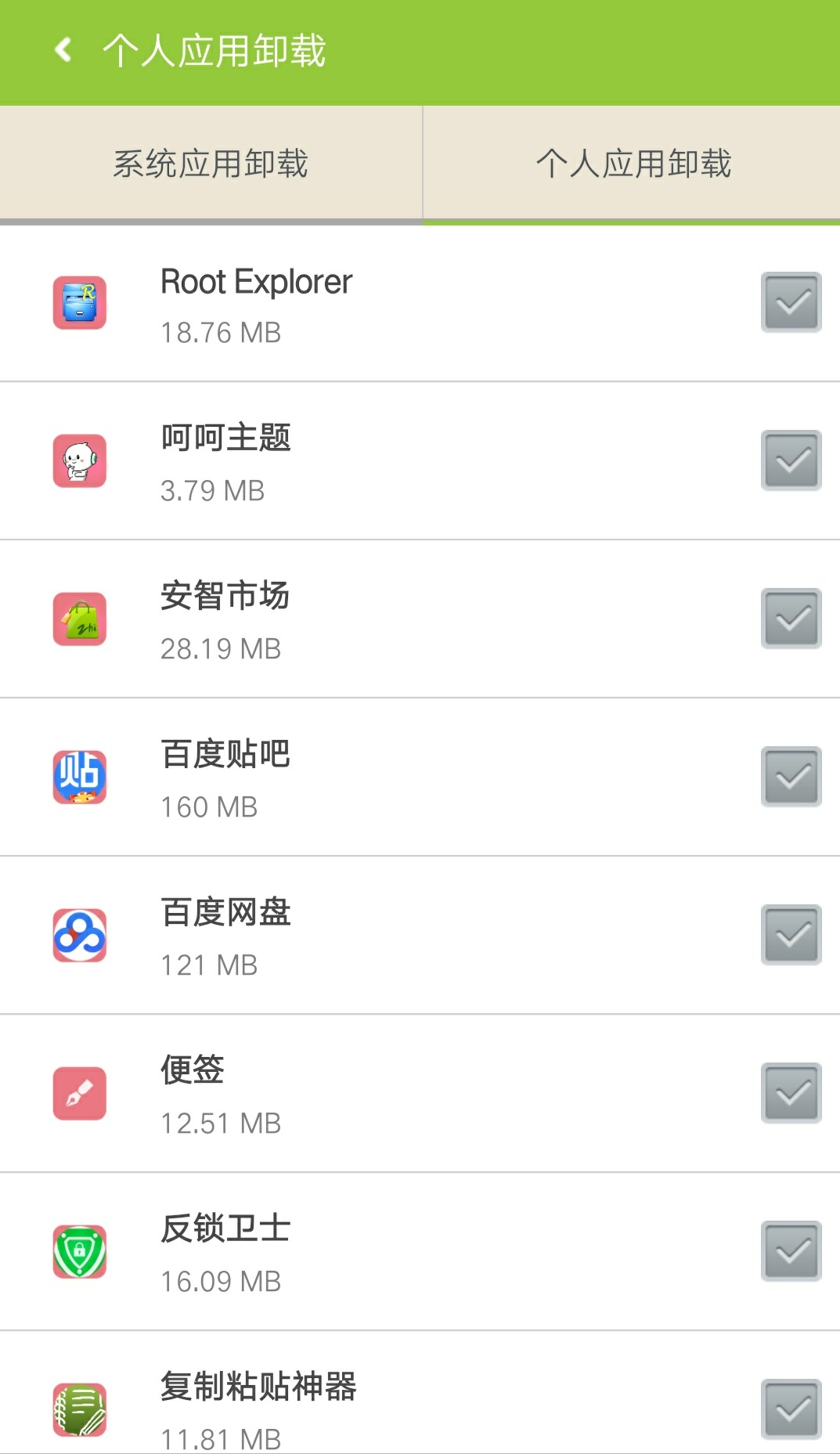This screenshot has width=840, height=1454.
Task: Click the 复制粘贴神器 app icon
Action: tap(78, 1409)
